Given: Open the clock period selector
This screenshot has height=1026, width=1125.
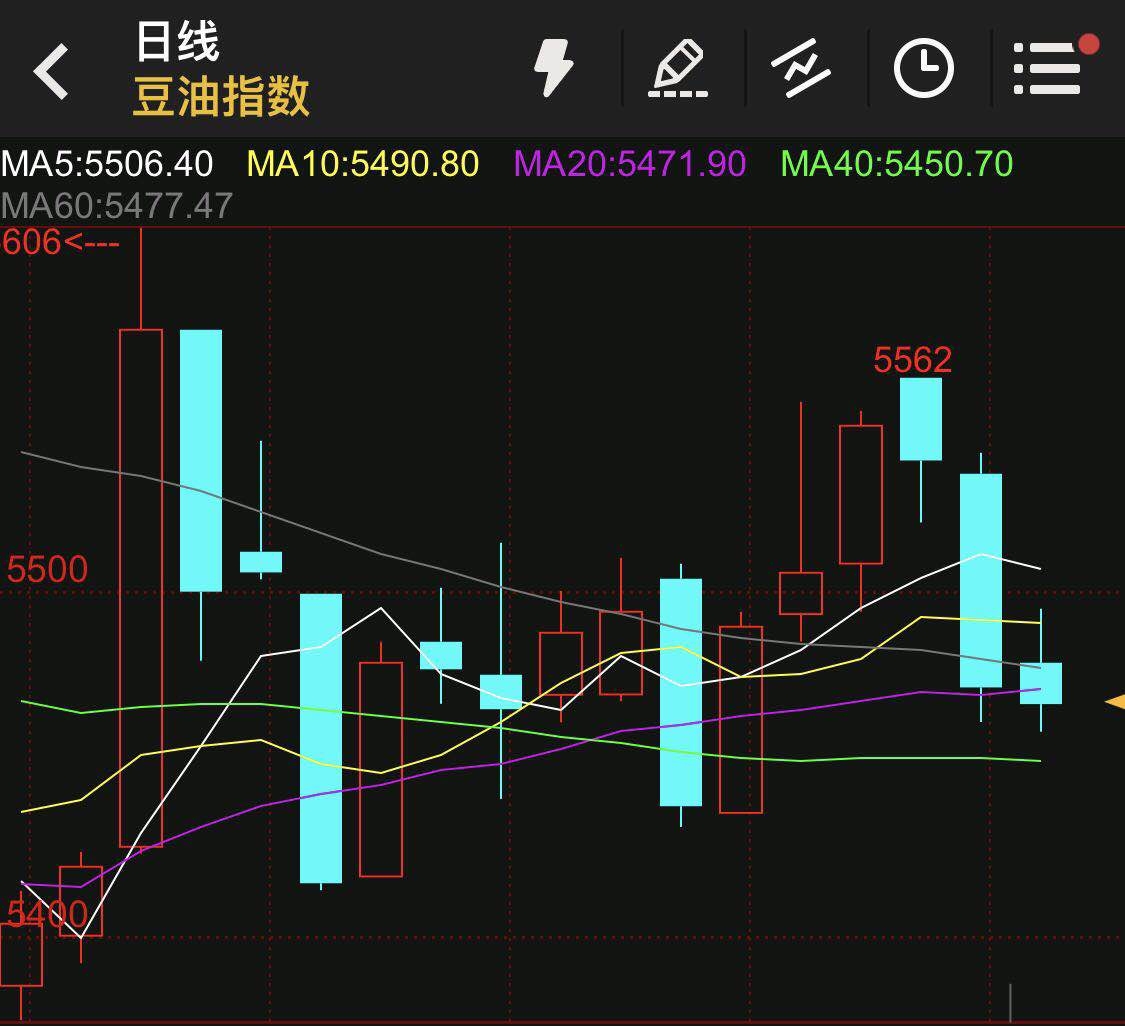Looking at the screenshot, I should 923,69.
